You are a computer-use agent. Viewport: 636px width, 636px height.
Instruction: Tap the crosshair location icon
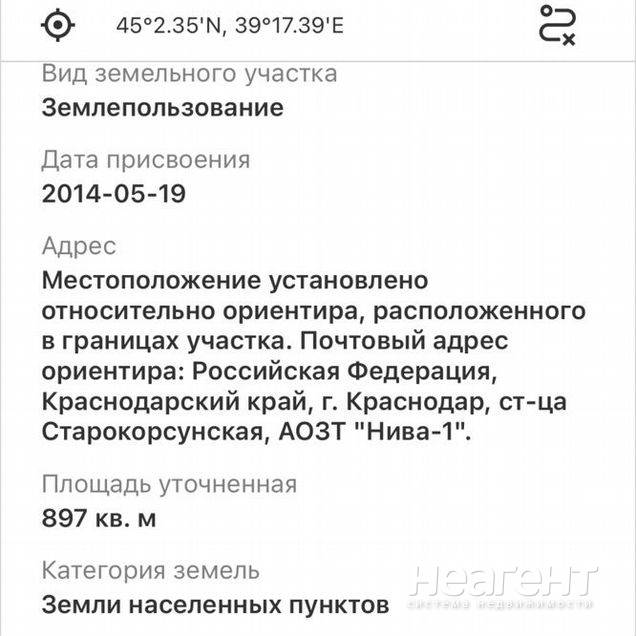[60, 25]
